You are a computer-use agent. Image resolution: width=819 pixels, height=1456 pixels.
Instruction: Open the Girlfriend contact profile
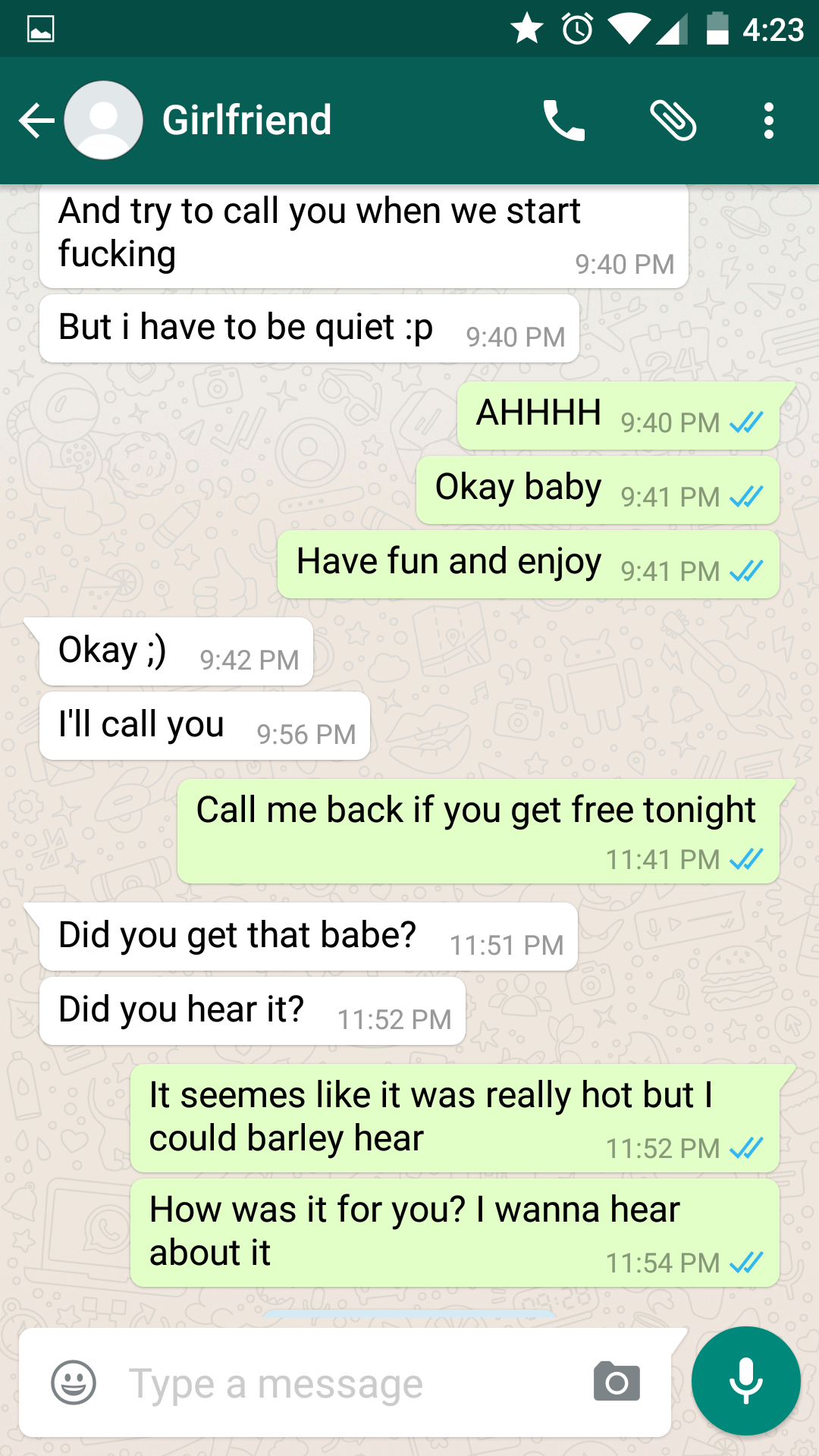pyautogui.click(x=247, y=120)
